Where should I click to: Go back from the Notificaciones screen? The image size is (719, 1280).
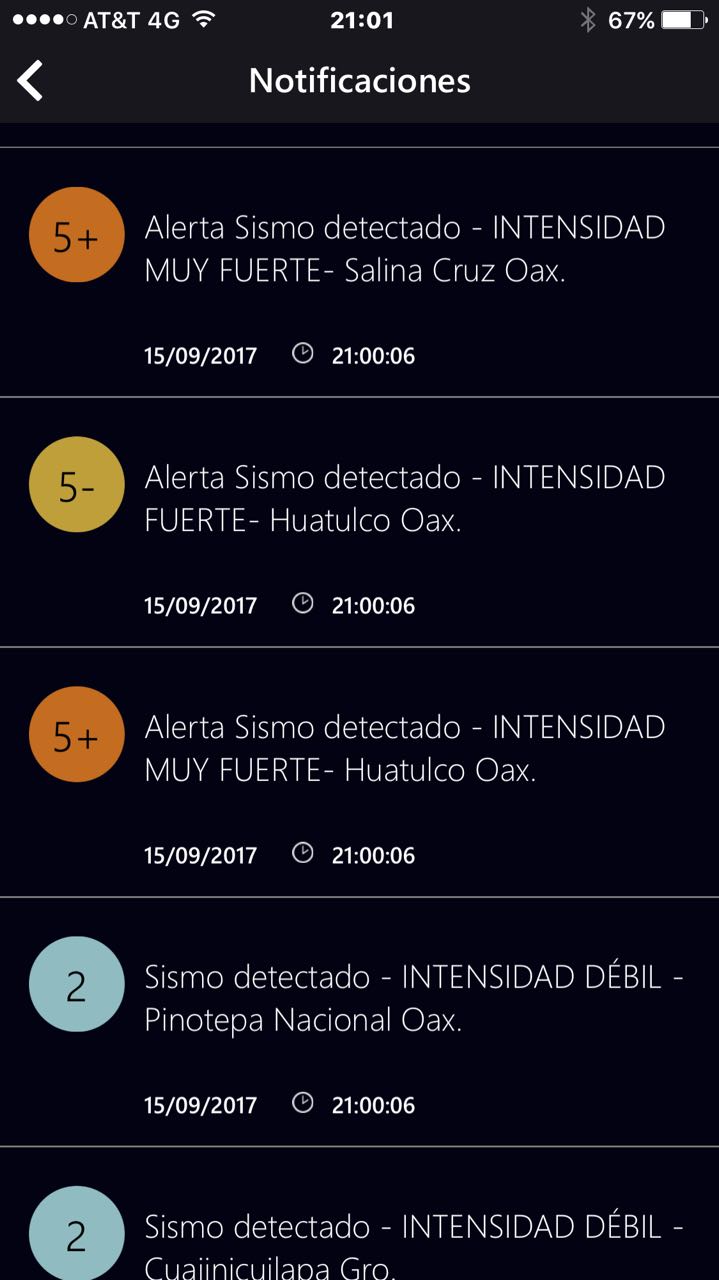point(31,81)
